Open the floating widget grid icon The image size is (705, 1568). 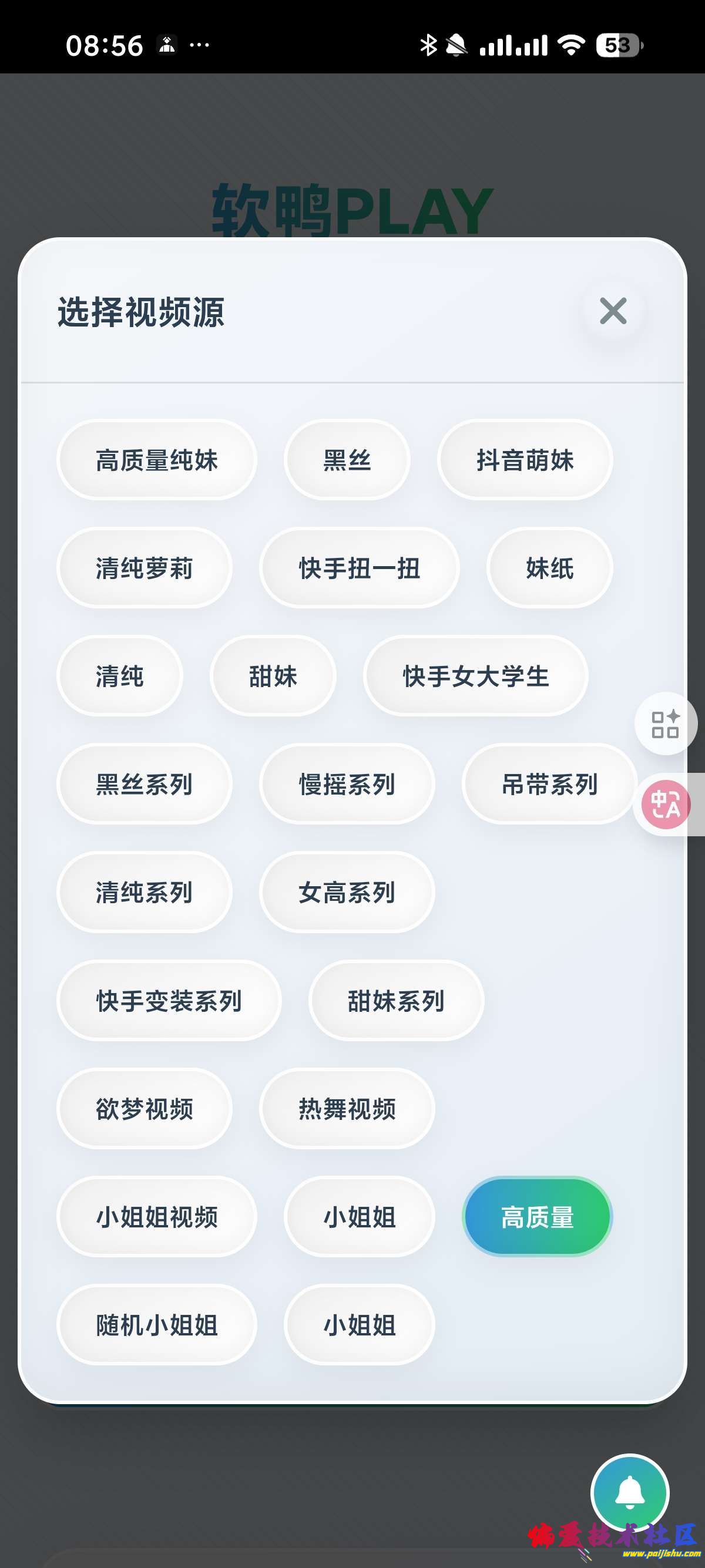click(667, 724)
